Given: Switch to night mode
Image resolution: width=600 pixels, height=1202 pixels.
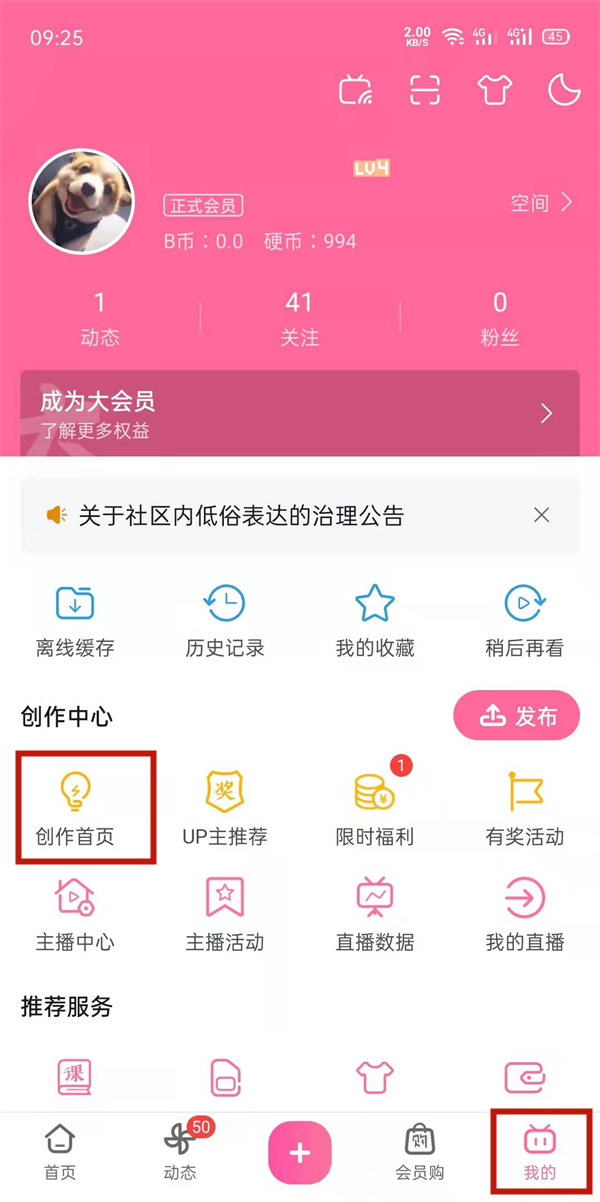Looking at the screenshot, I should click(x=565, y=91).
